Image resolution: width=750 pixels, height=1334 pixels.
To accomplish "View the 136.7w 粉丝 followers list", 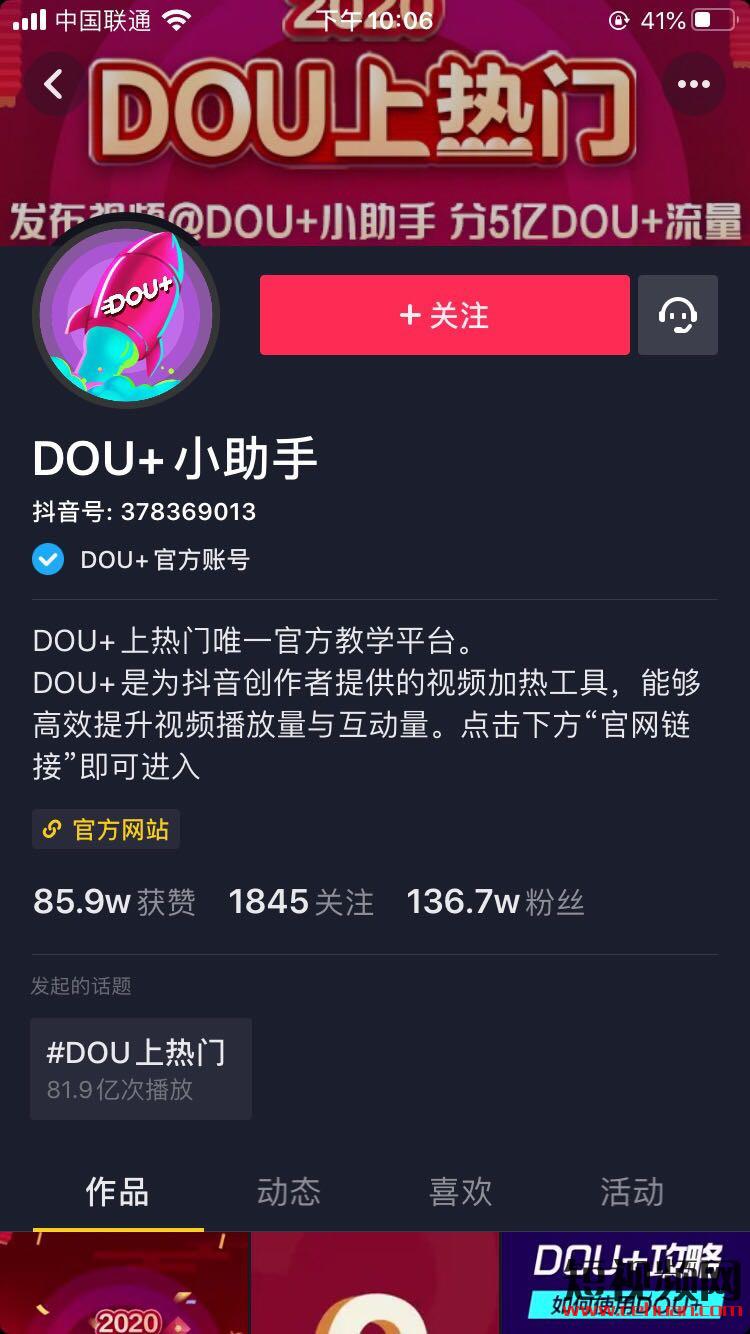I will tap(494, 902).
